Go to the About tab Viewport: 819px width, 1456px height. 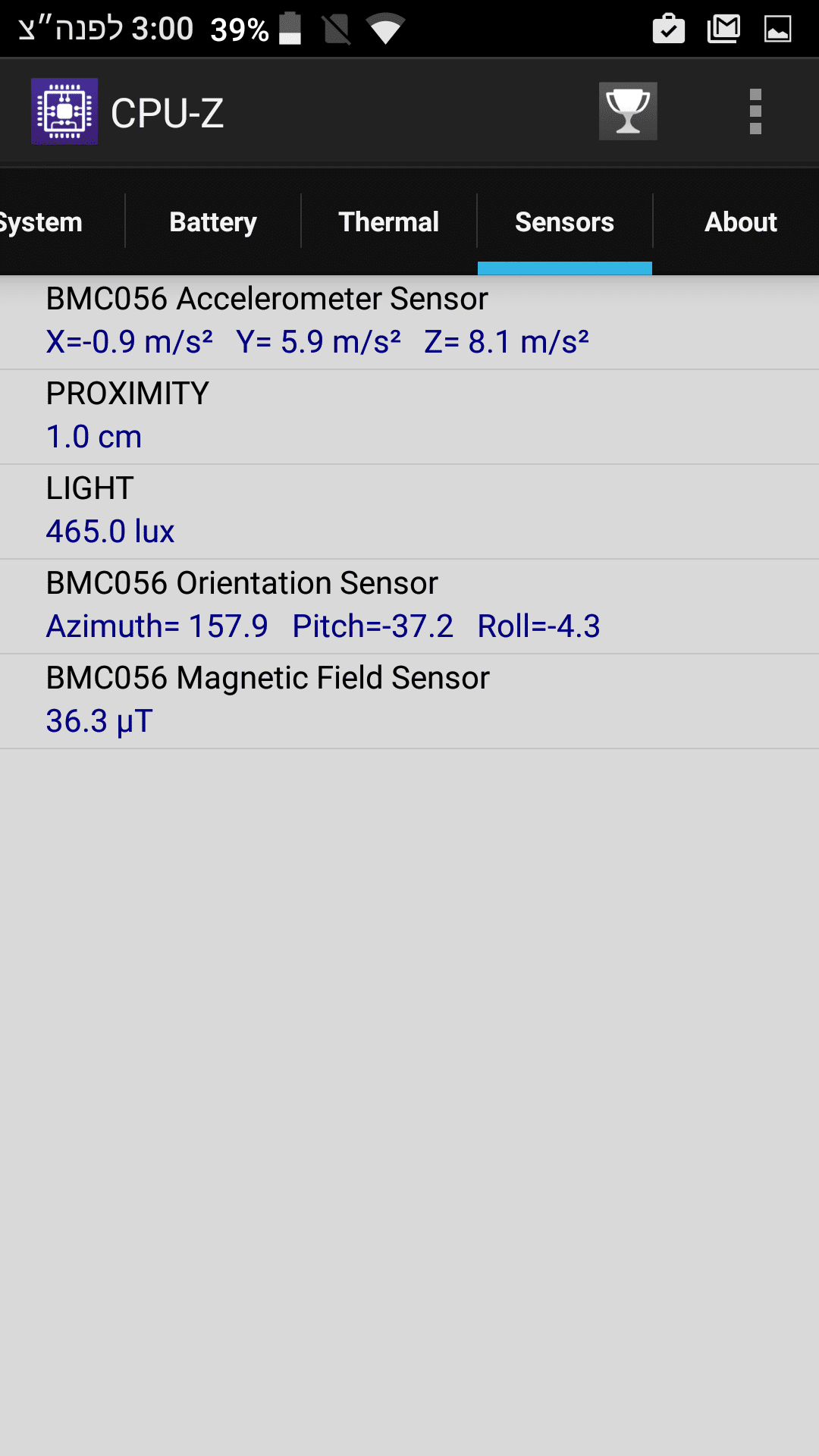pos(740,222)
